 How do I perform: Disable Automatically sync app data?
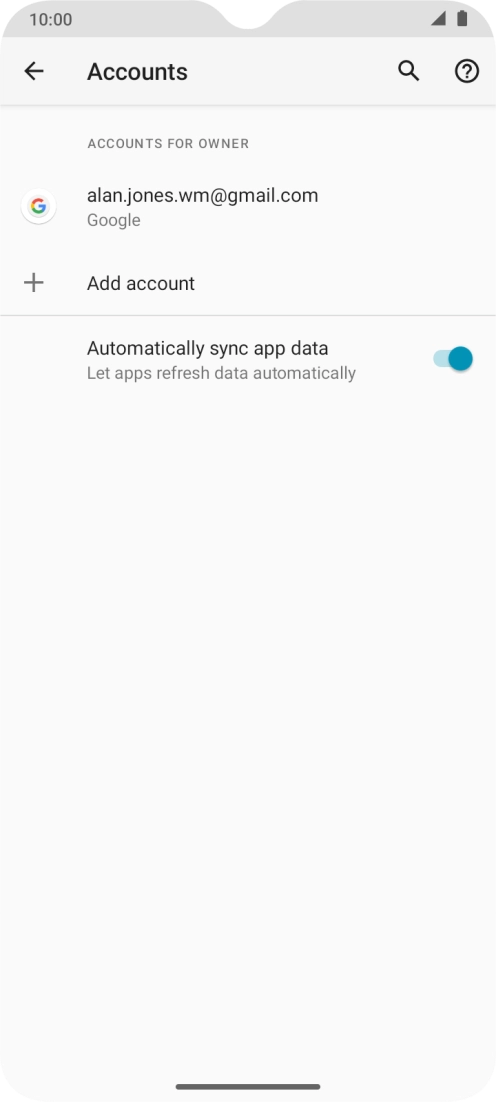pyautogui.click(x=452, y=359)
